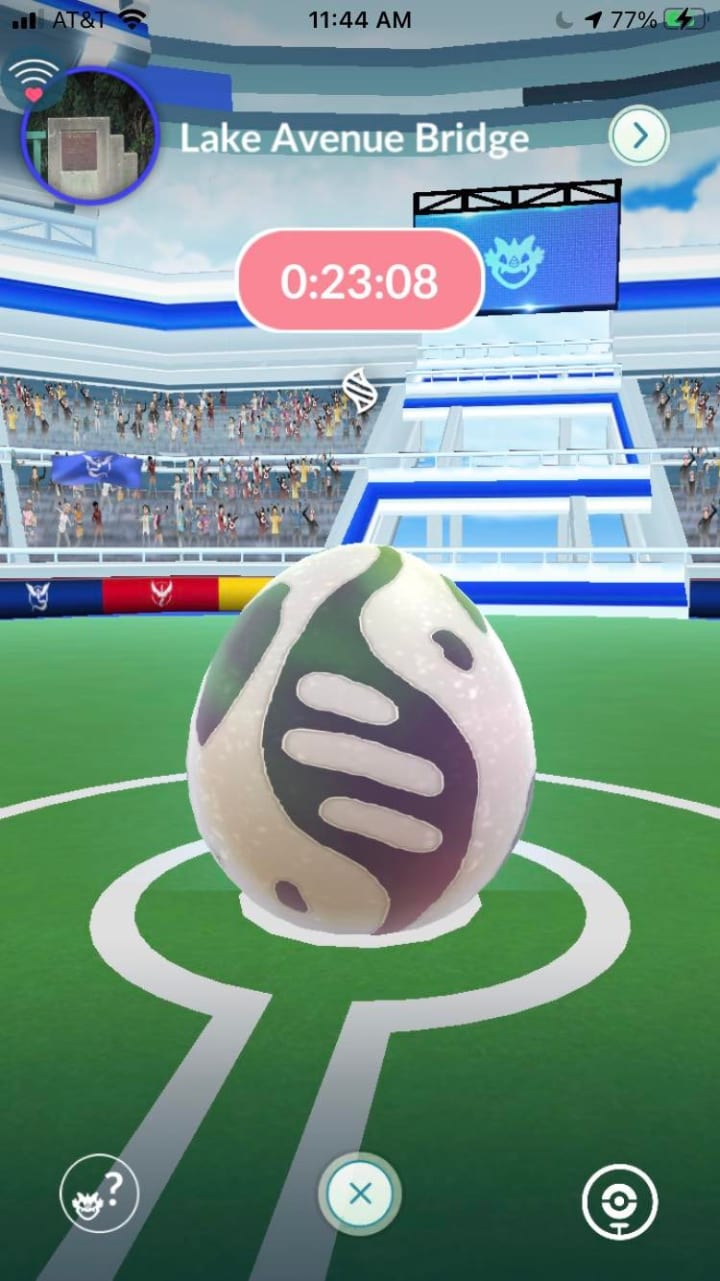Open the possible raid bosses info icon
The image size is (720, 1281).
coord(99,1193)
